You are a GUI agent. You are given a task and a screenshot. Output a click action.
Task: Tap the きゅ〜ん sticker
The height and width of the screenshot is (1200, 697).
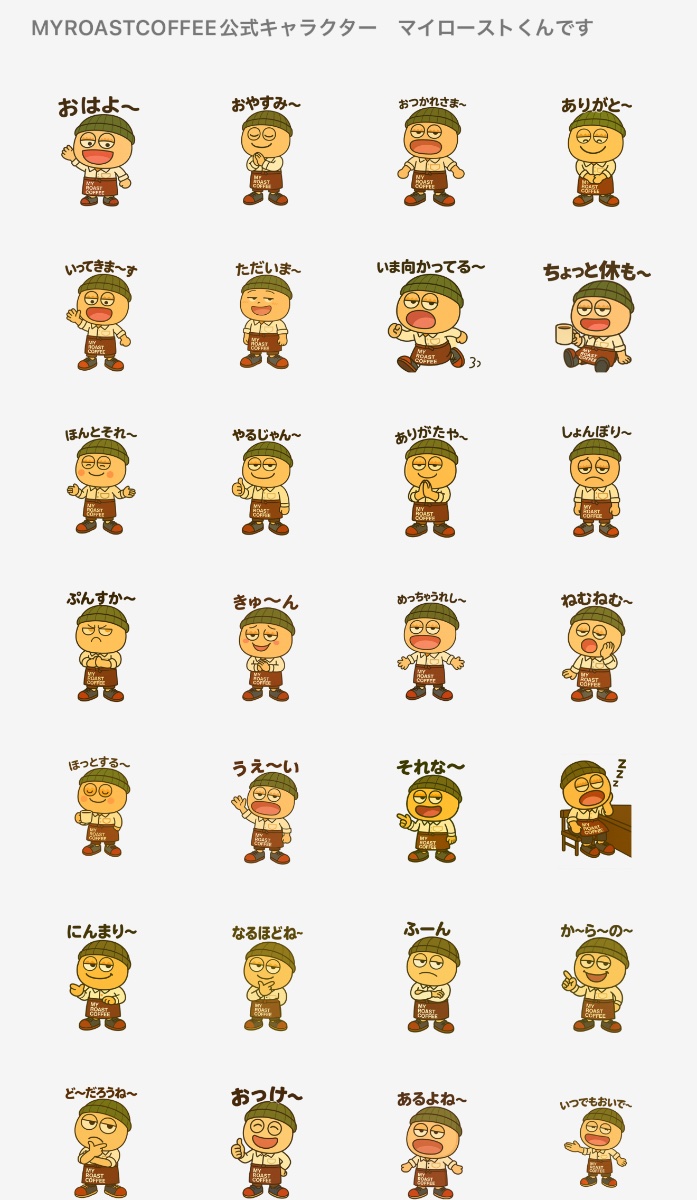pyautogui.click(x=265, y=648)
